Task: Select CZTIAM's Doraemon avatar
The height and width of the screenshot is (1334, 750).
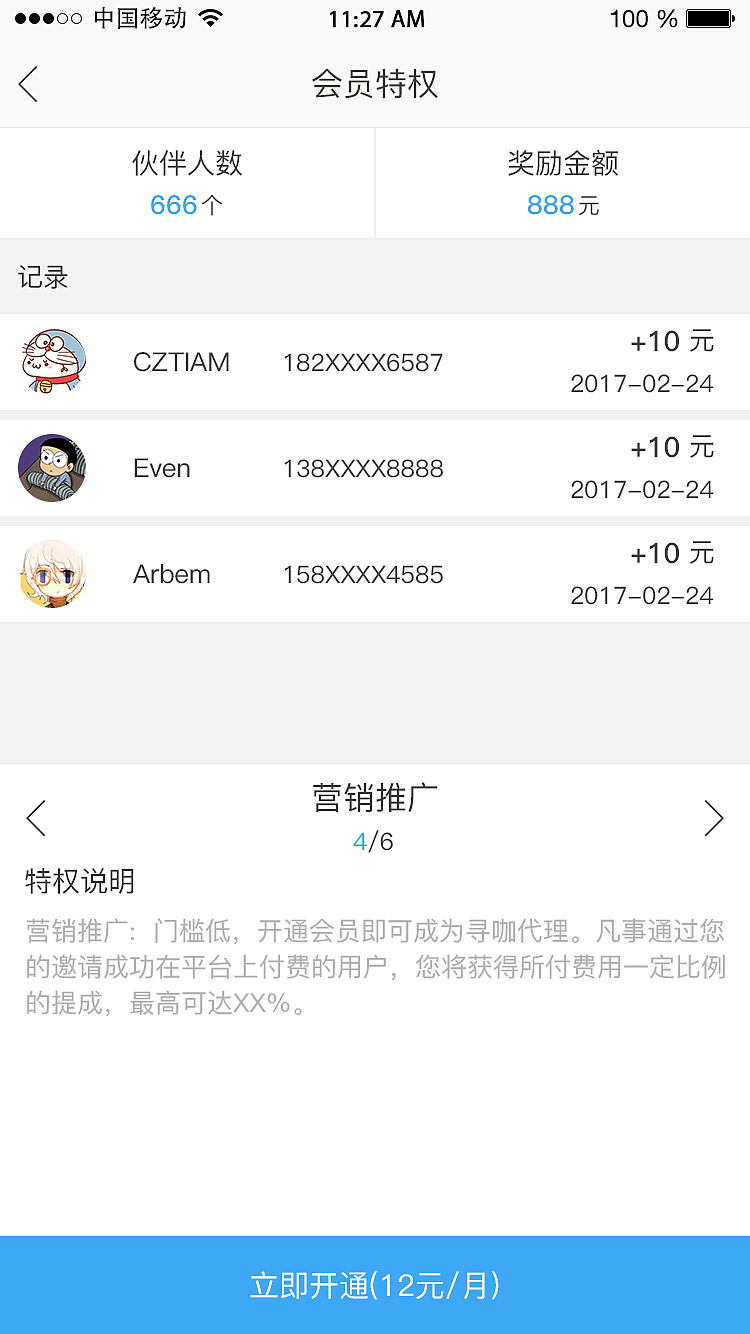Action: click(x=52, y=362)
